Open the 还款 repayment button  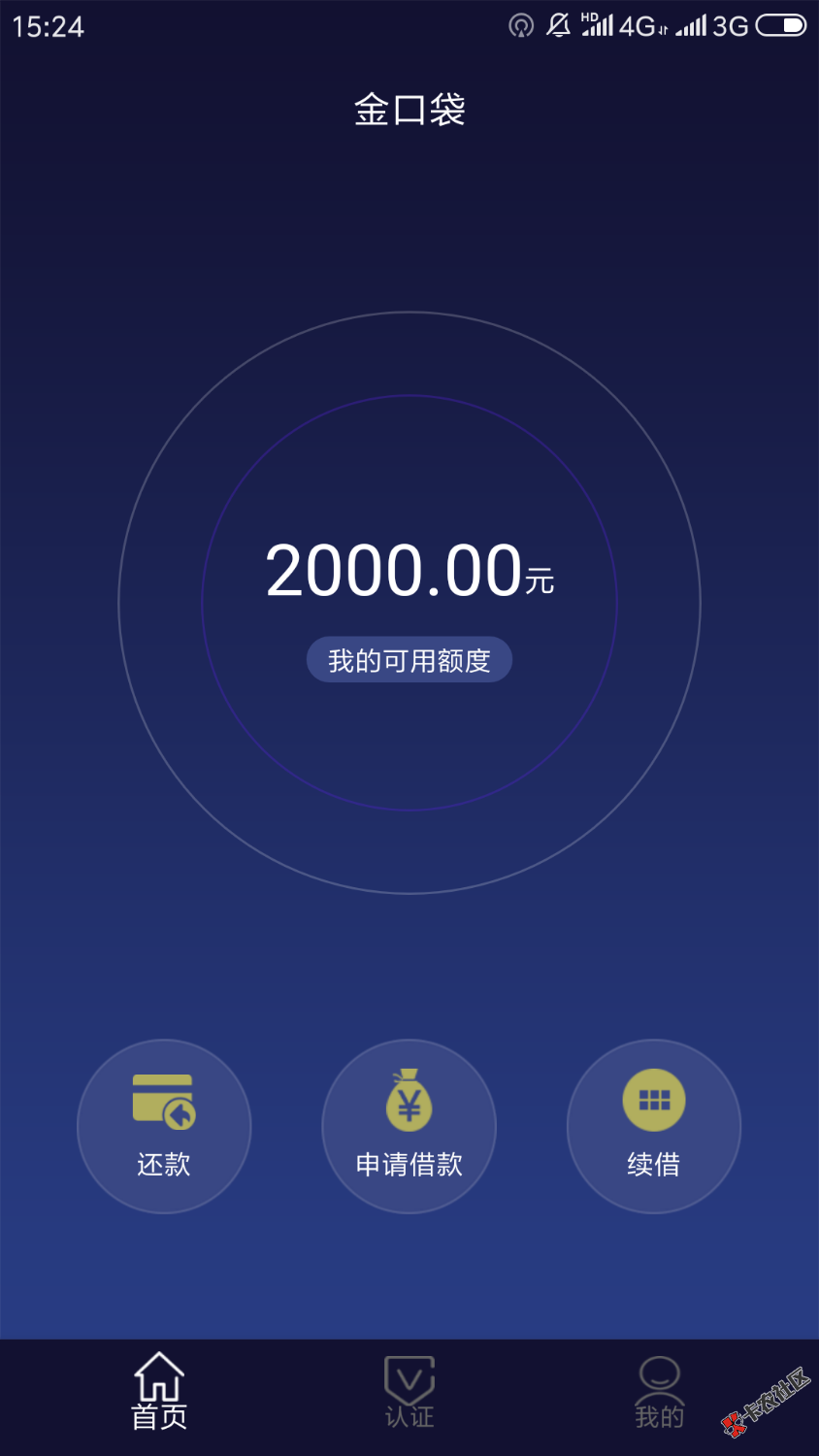pyautogui.click(x=164, y=1126)
